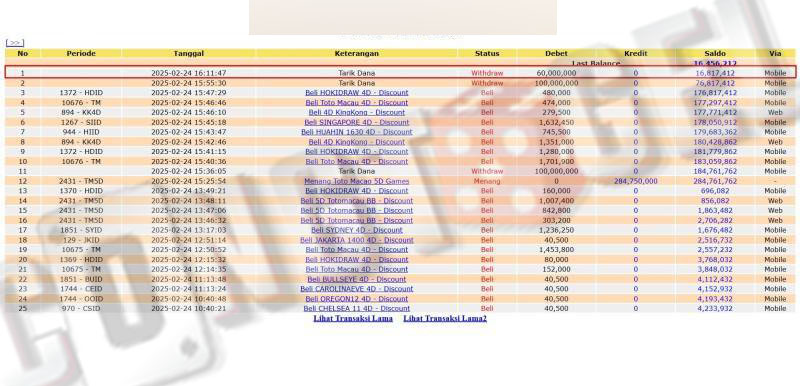
Task: Open Lihat Transaksi Lama2 link
Action: (445, 318)
